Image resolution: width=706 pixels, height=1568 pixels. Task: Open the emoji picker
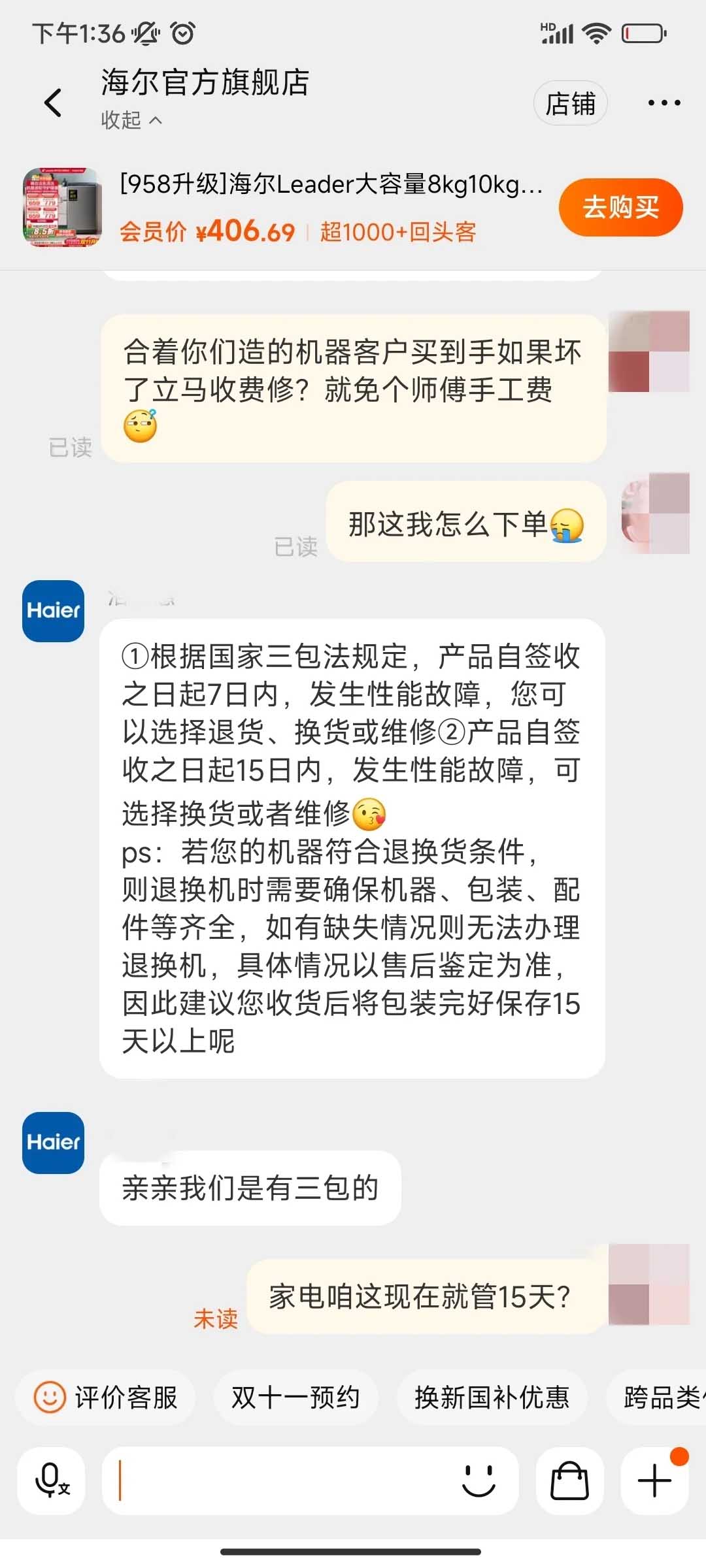pyautogui.click(x=479, y=1480)
